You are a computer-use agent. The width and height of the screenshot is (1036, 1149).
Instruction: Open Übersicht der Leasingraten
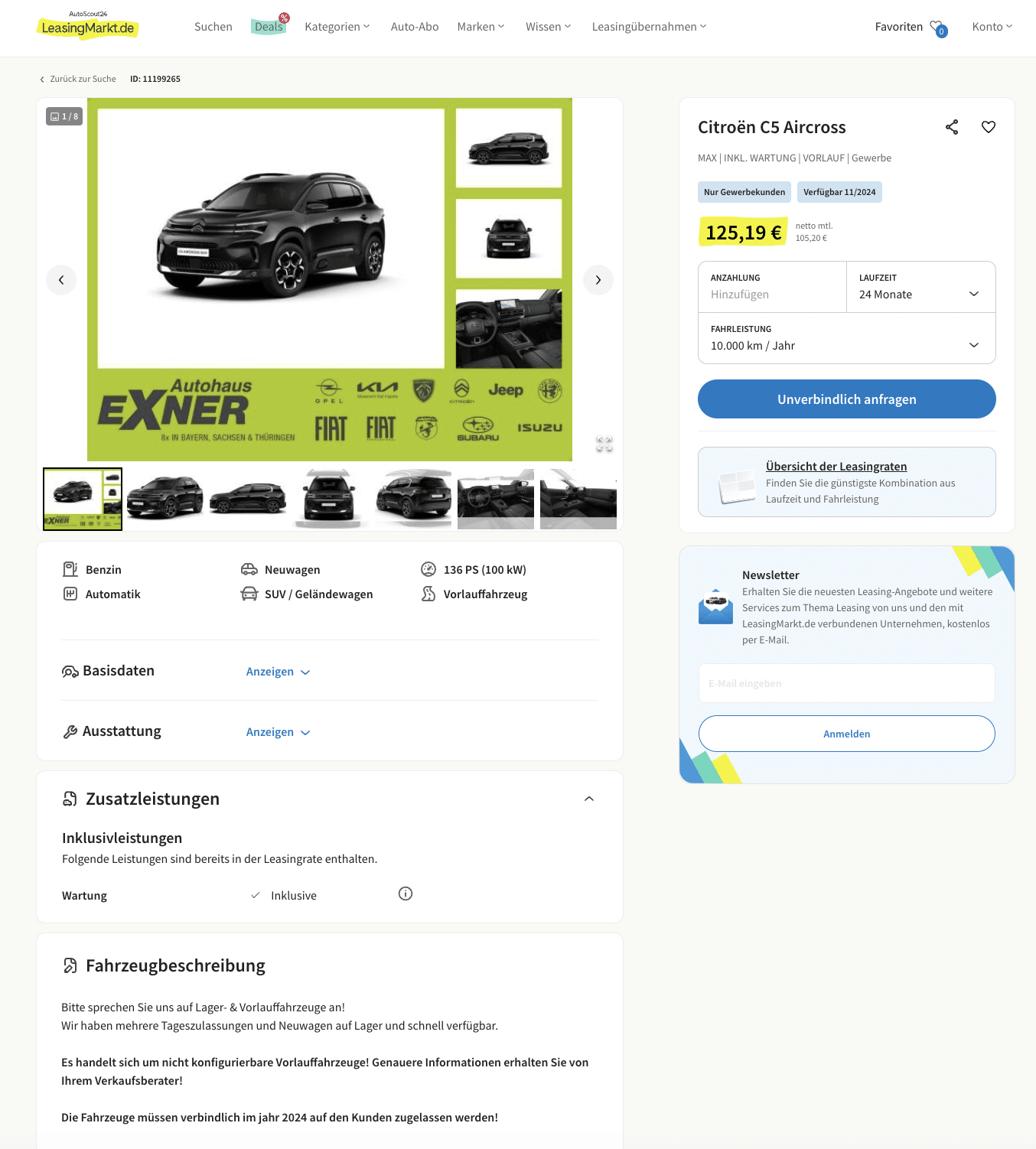tap(836, 467)
